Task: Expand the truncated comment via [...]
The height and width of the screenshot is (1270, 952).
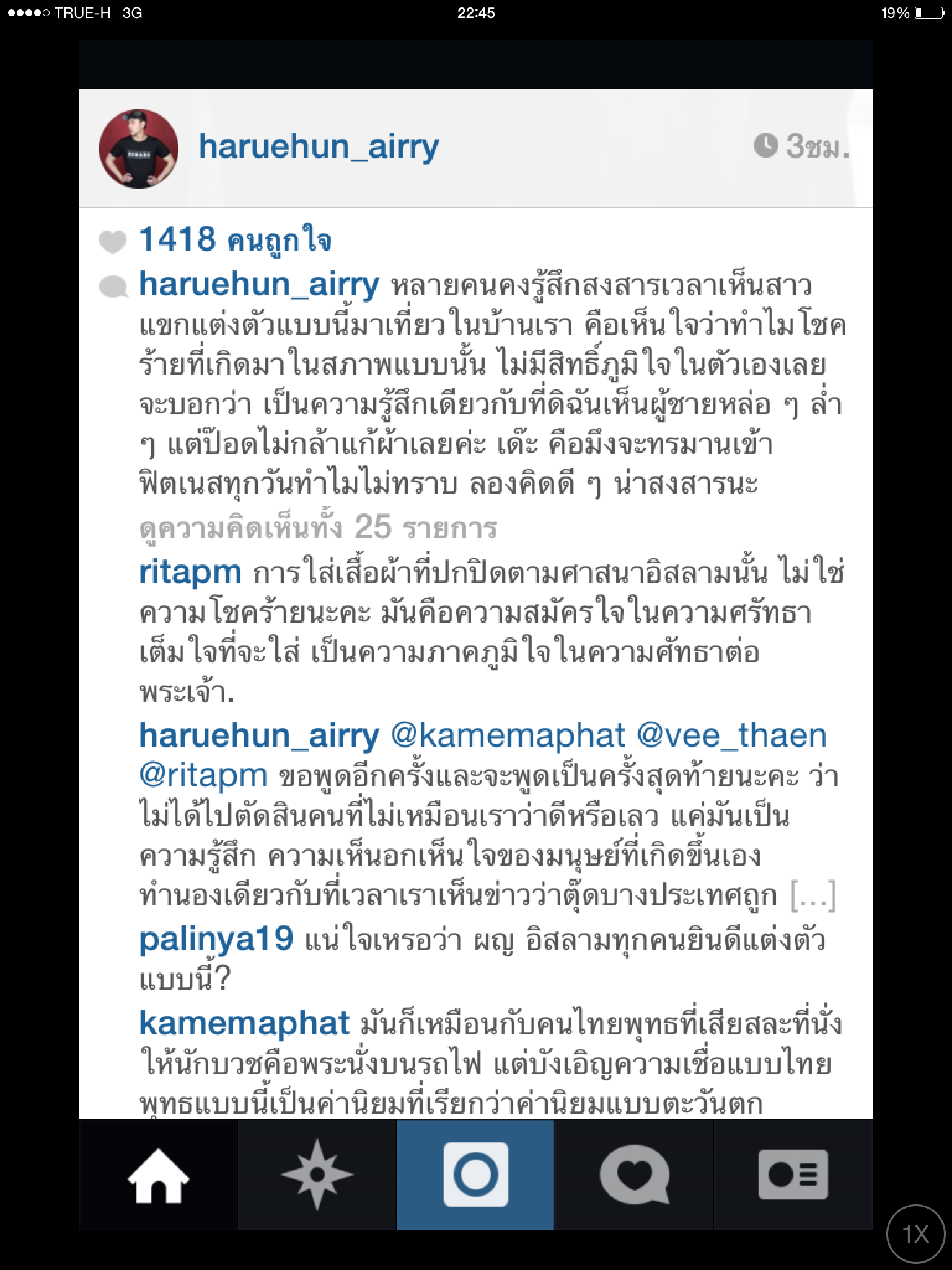Action: [813, 896]
